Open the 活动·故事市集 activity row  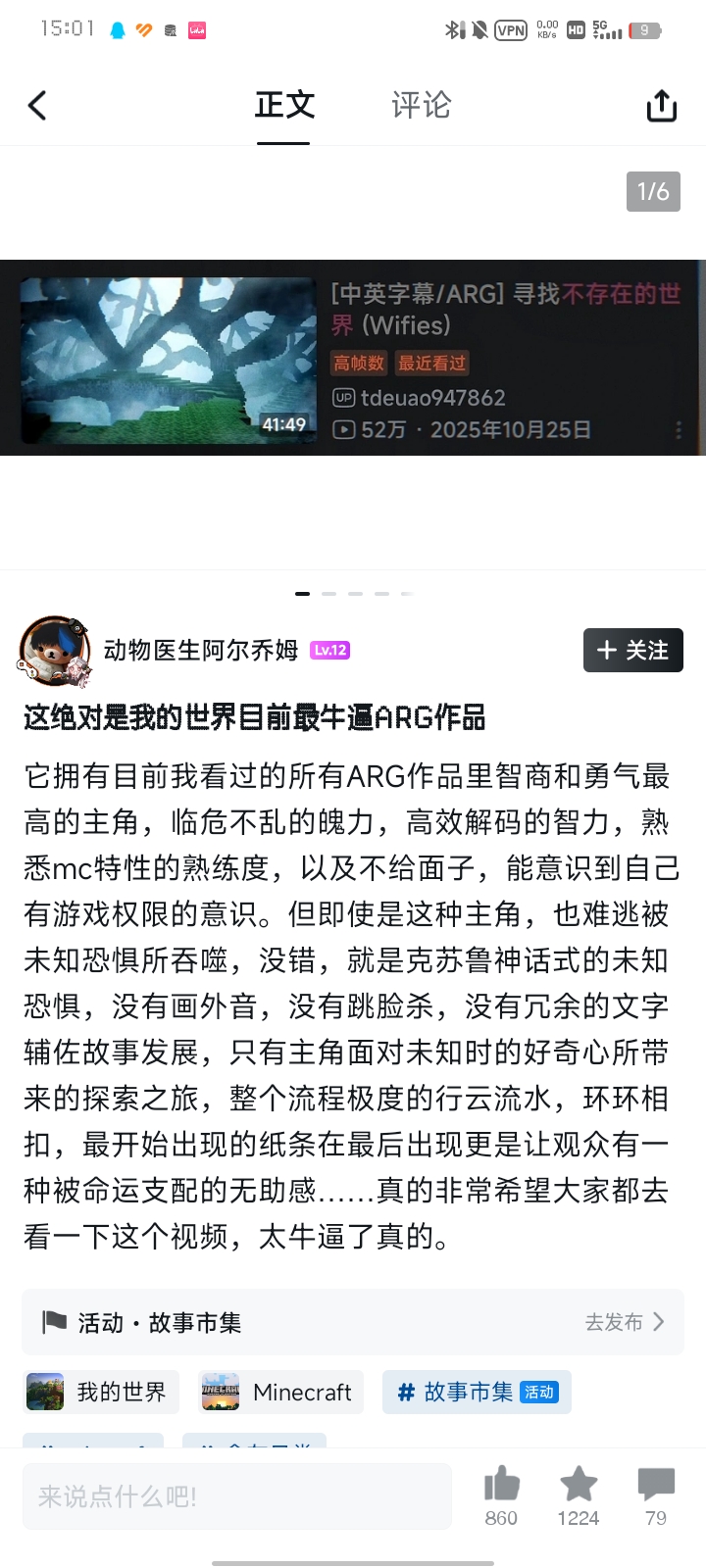click(x=353, y=1322)
